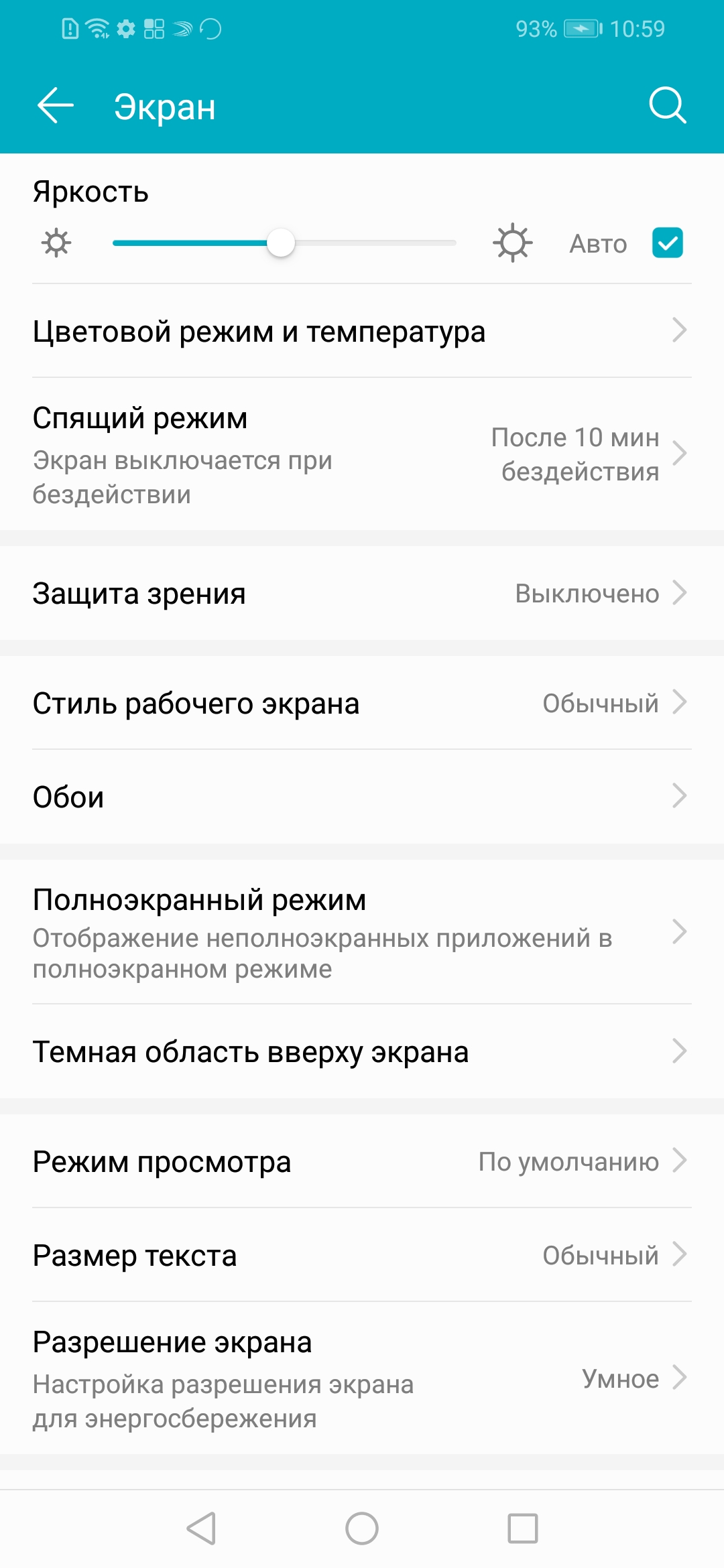Image resolution: width=724 pixels, height=1568 pixels.
Task: Open the Обои wallpaper settings
Action: 362,797
